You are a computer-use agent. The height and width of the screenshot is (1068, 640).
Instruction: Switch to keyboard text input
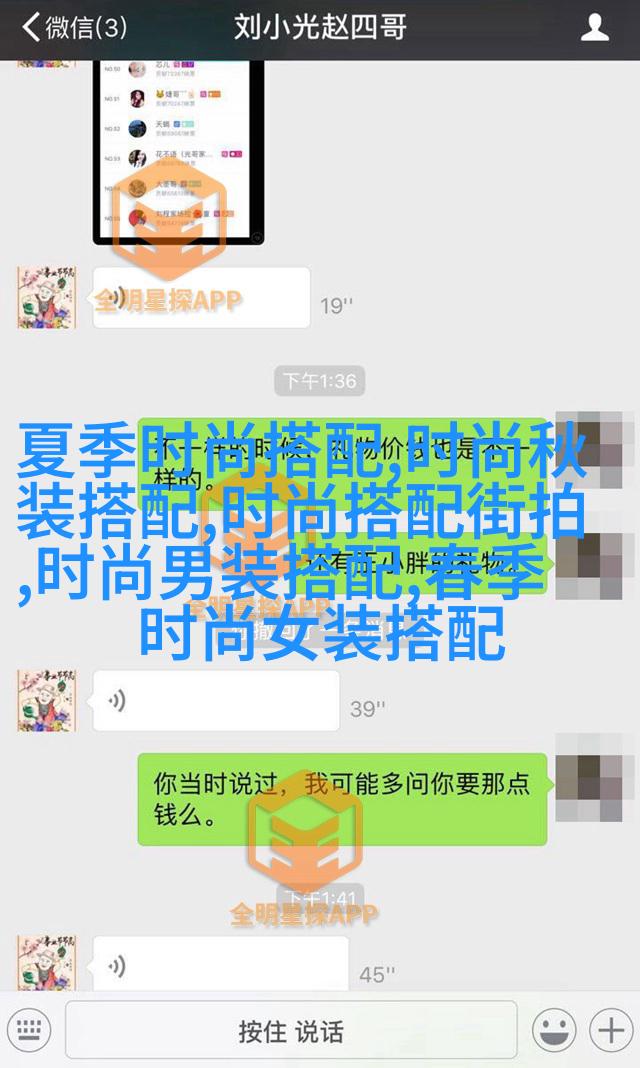click(29, 1029)
